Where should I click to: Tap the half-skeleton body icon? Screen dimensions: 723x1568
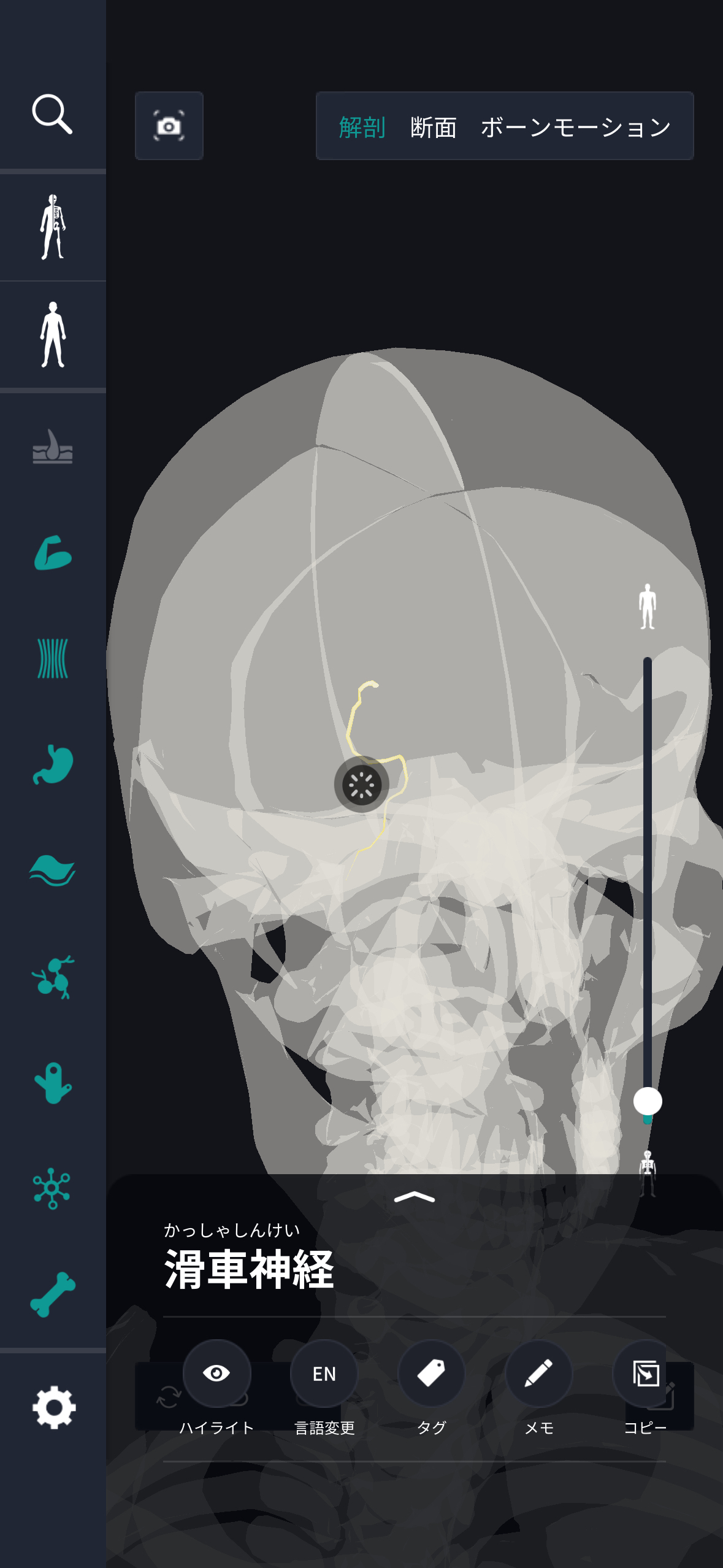[x=53, y=227]
